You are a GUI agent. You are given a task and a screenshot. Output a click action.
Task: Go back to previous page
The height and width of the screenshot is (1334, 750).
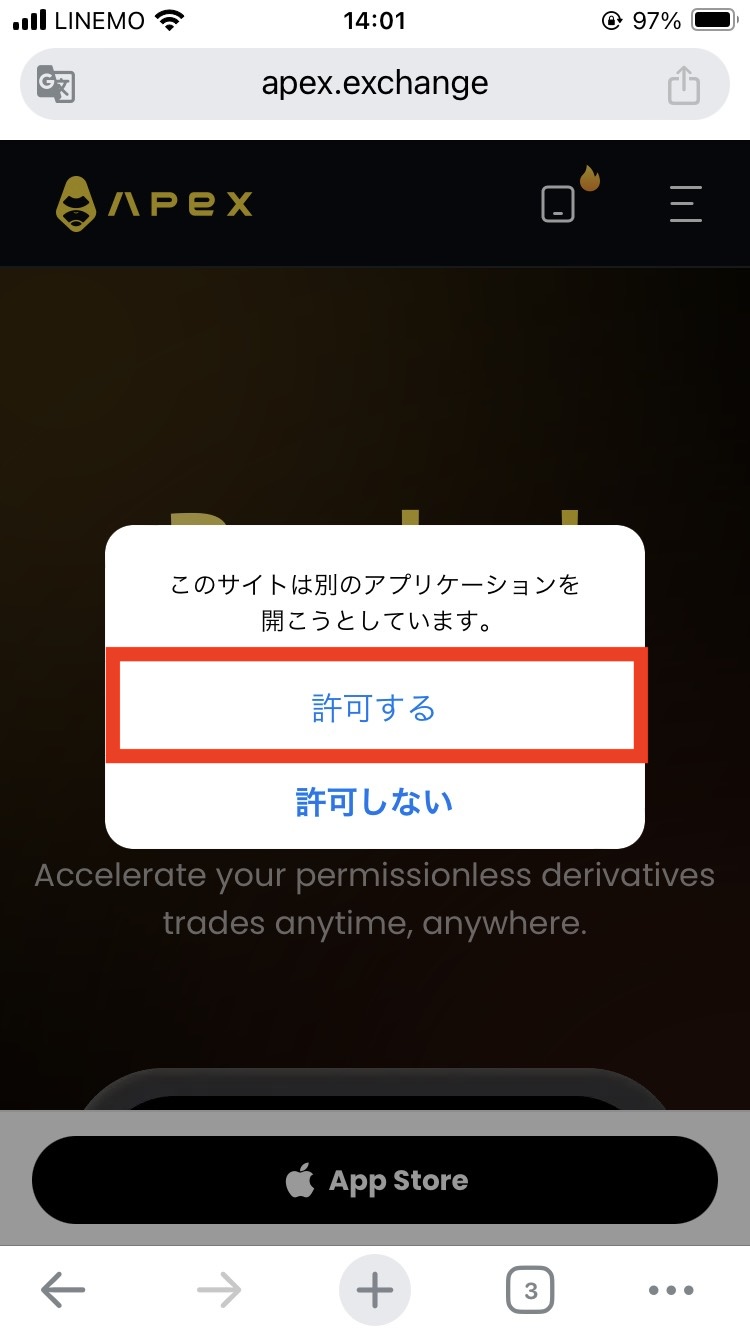[63, 1291]
